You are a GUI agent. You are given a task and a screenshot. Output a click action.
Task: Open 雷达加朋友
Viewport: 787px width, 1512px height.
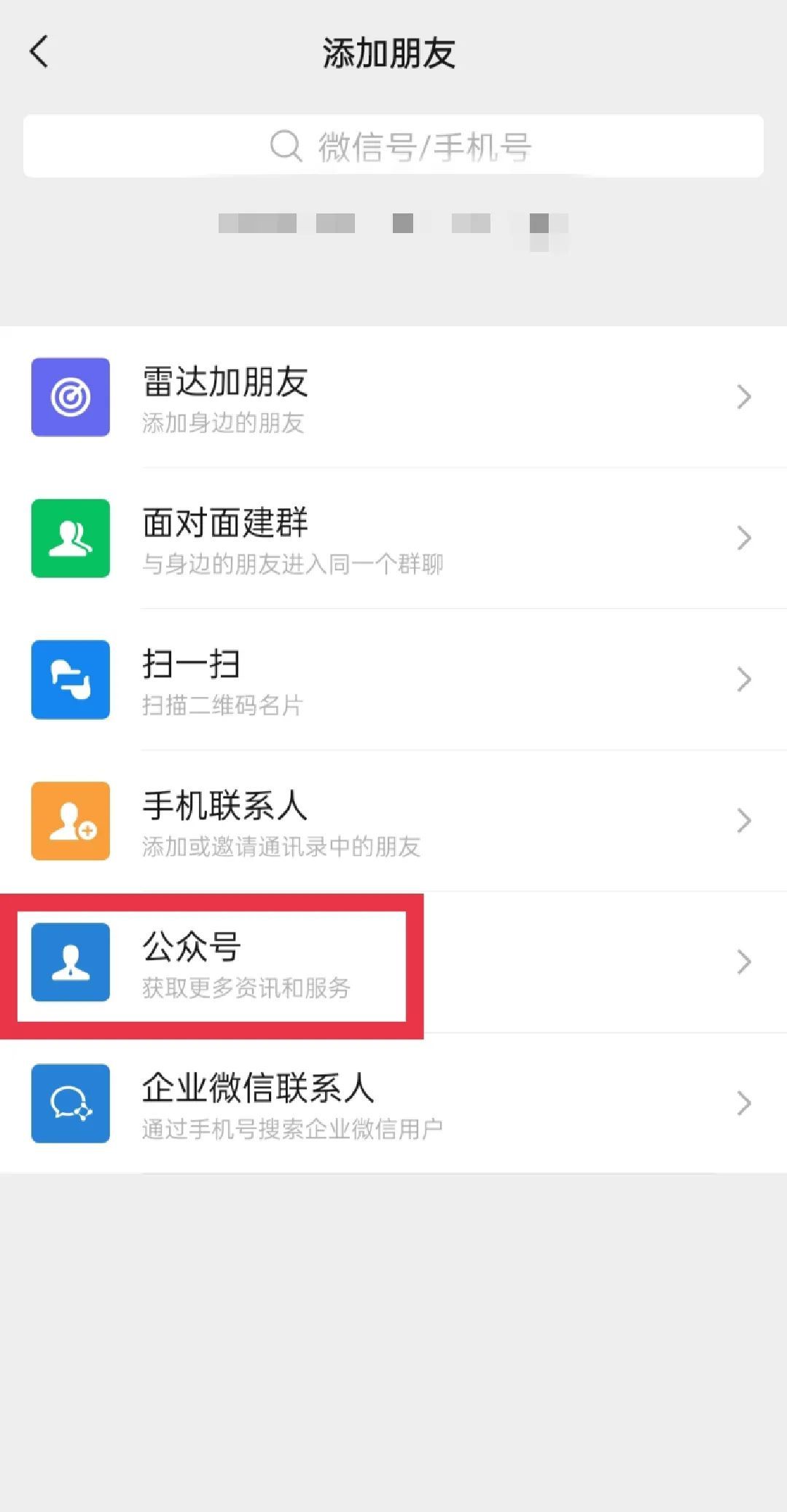point(393,398)
